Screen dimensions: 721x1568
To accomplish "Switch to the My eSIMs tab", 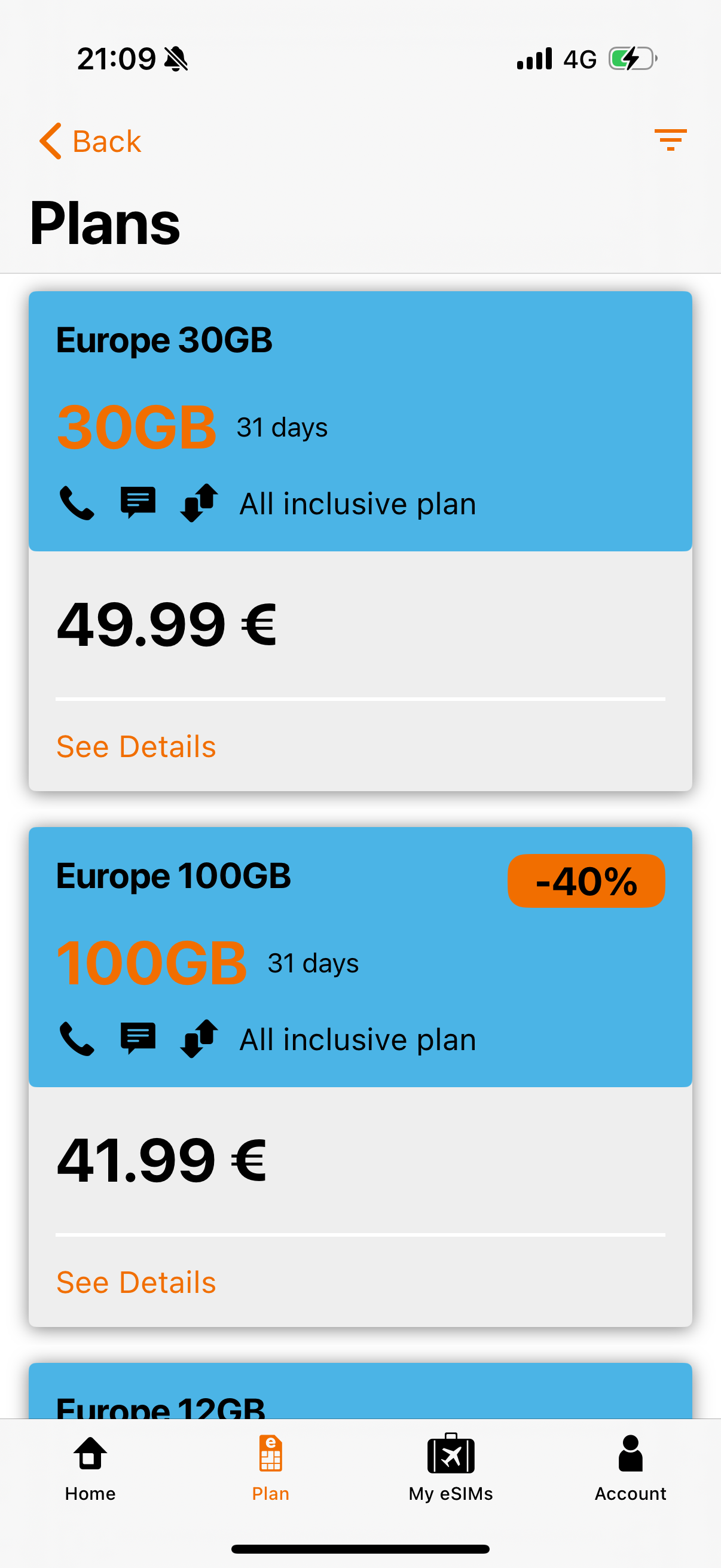I will pyautogui.click(x=451, y=1469).
